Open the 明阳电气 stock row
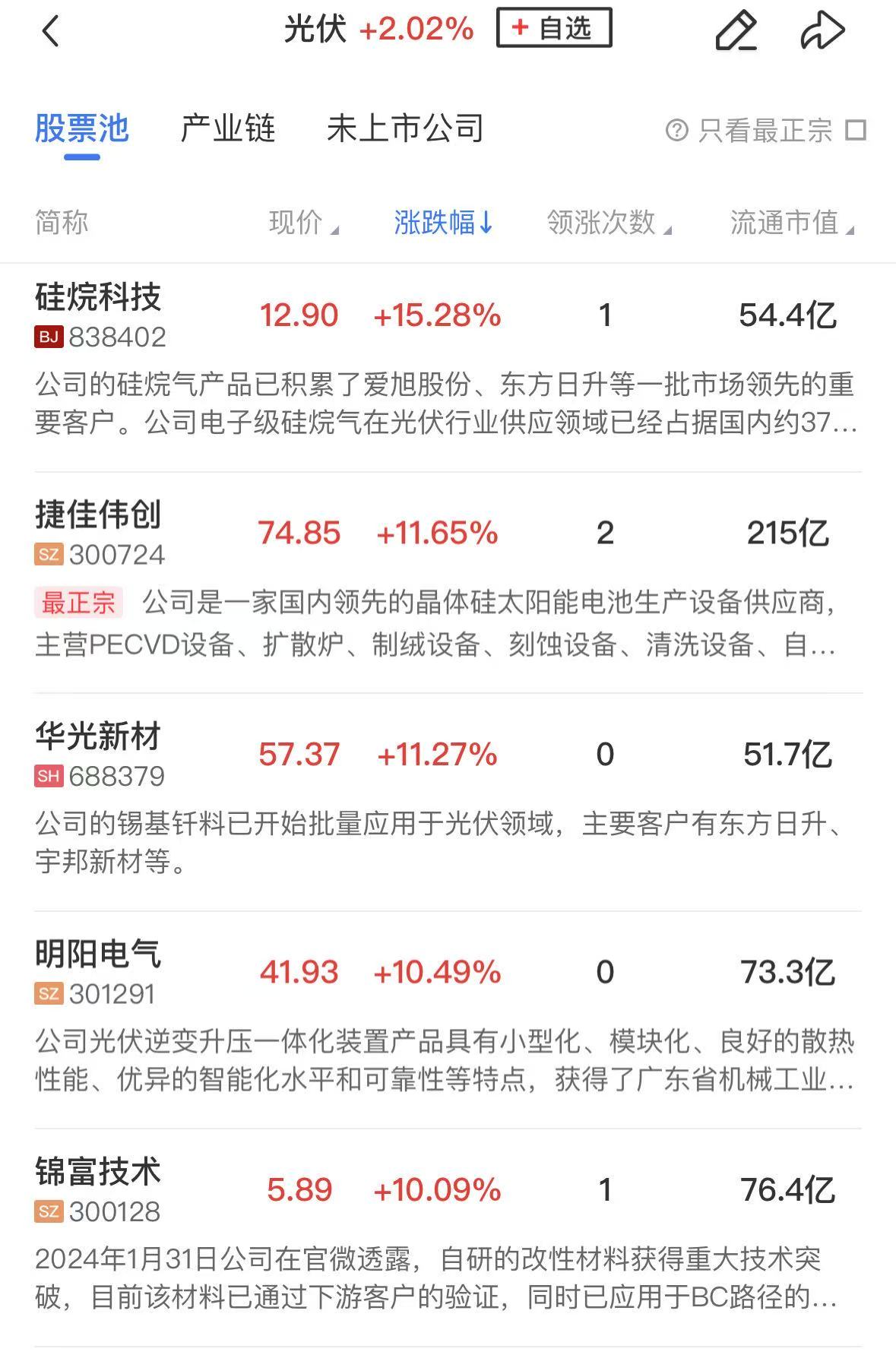This screenshot has height=1355, width=896. (x=98, y=955)
